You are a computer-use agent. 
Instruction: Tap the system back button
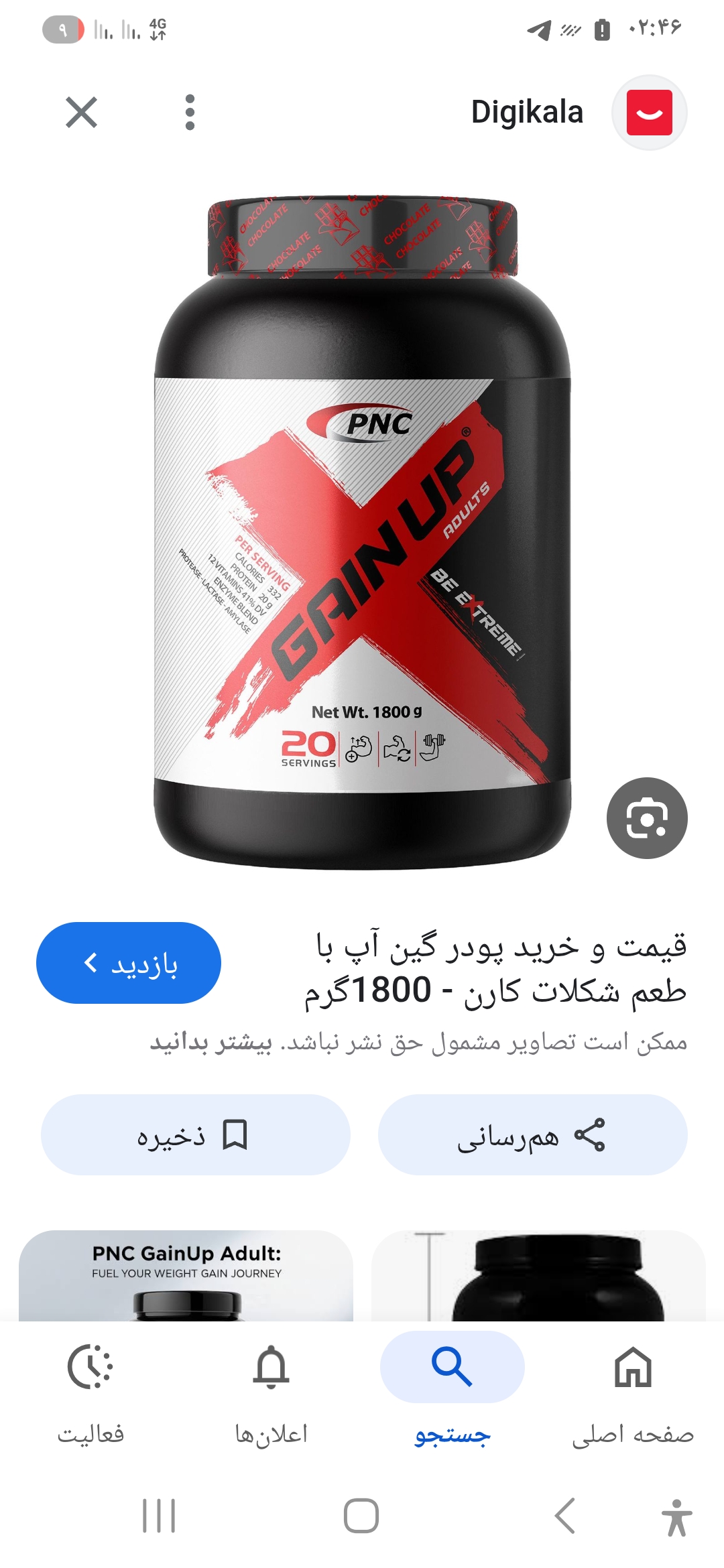pyautogui.click(x=564, y=1516)
